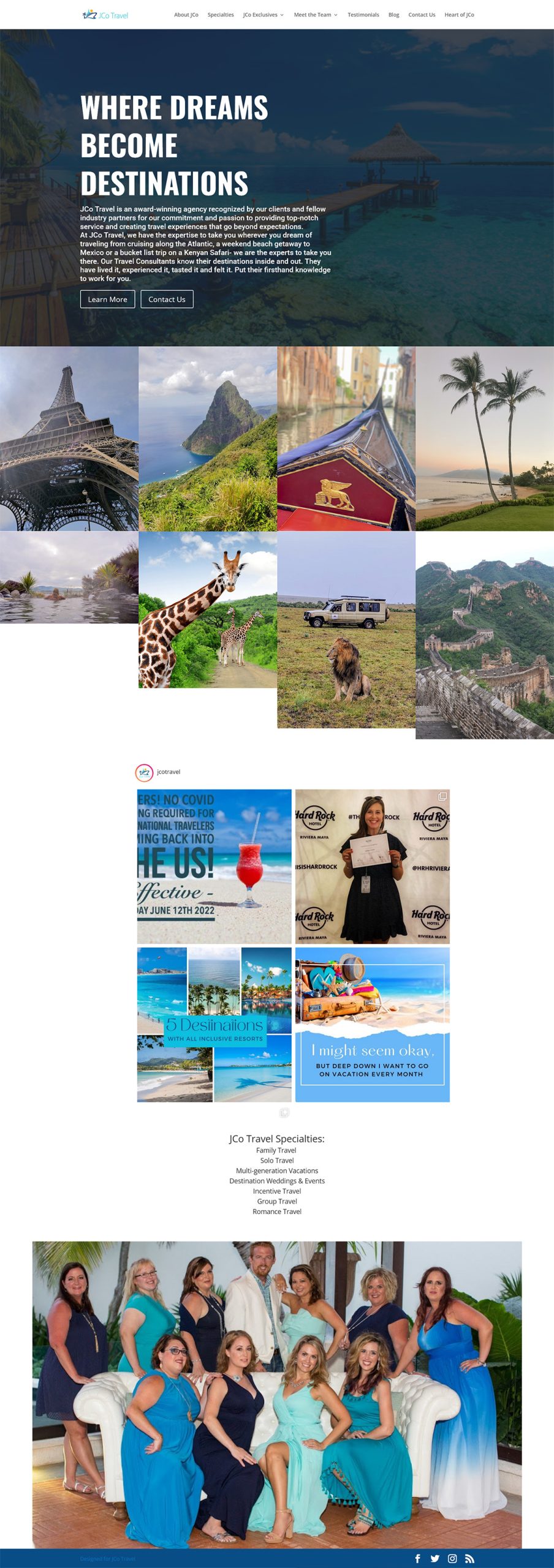Image resolution: width=554 pixels, height=1568 pixels.
Task: Open the jcotravel Instagram profile link
Action: (168, 772)
